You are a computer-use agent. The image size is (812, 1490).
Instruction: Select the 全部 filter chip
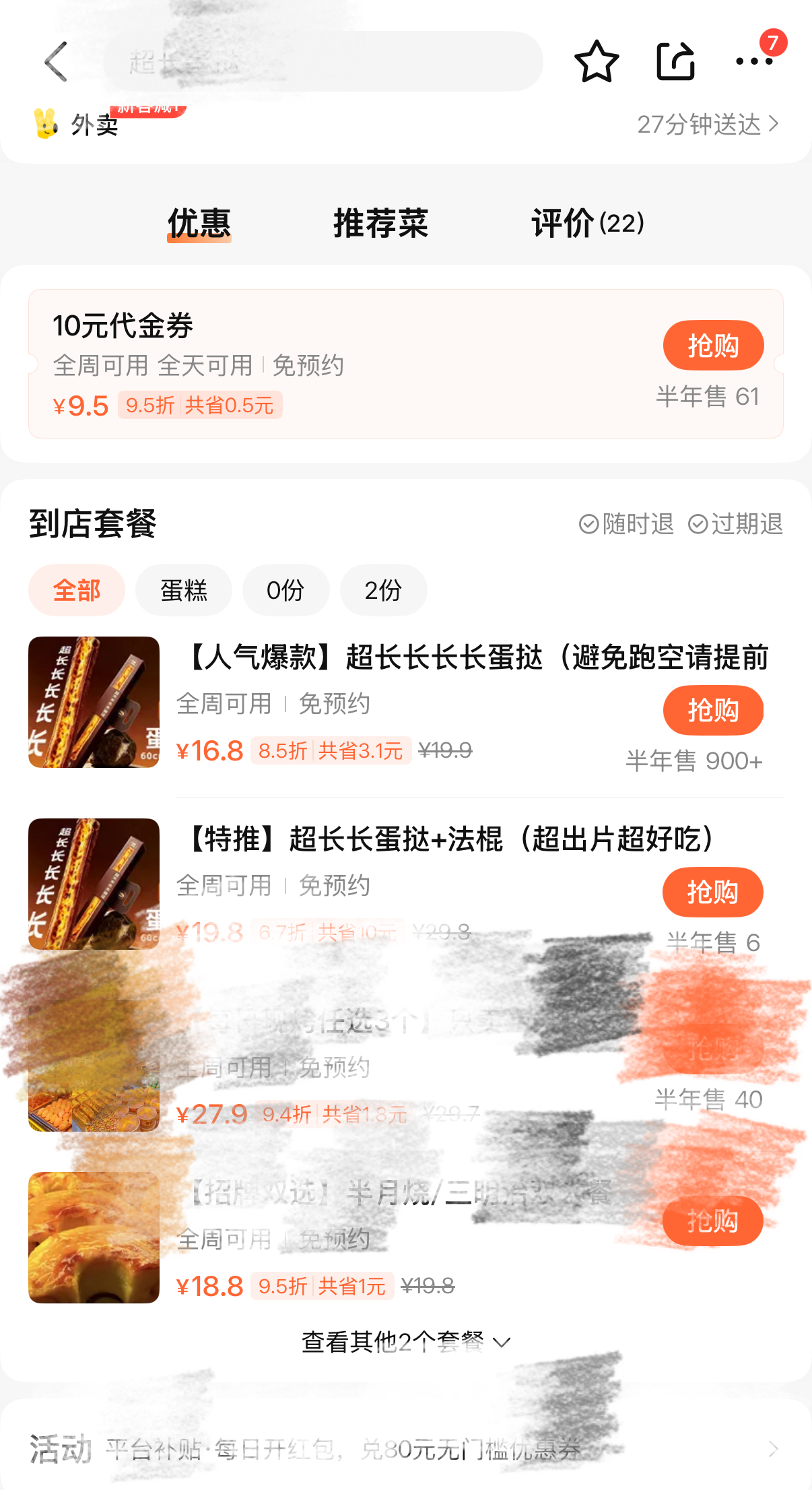coord(77,590)
